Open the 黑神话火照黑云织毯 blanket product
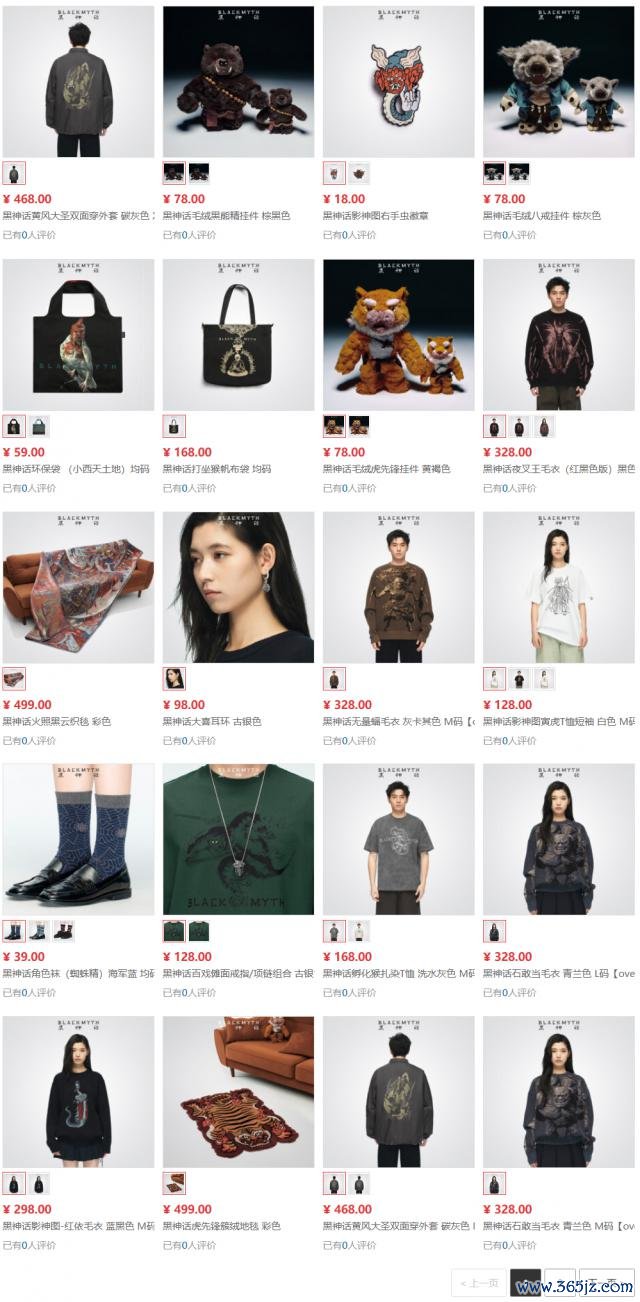 click(x=78, y=588)
